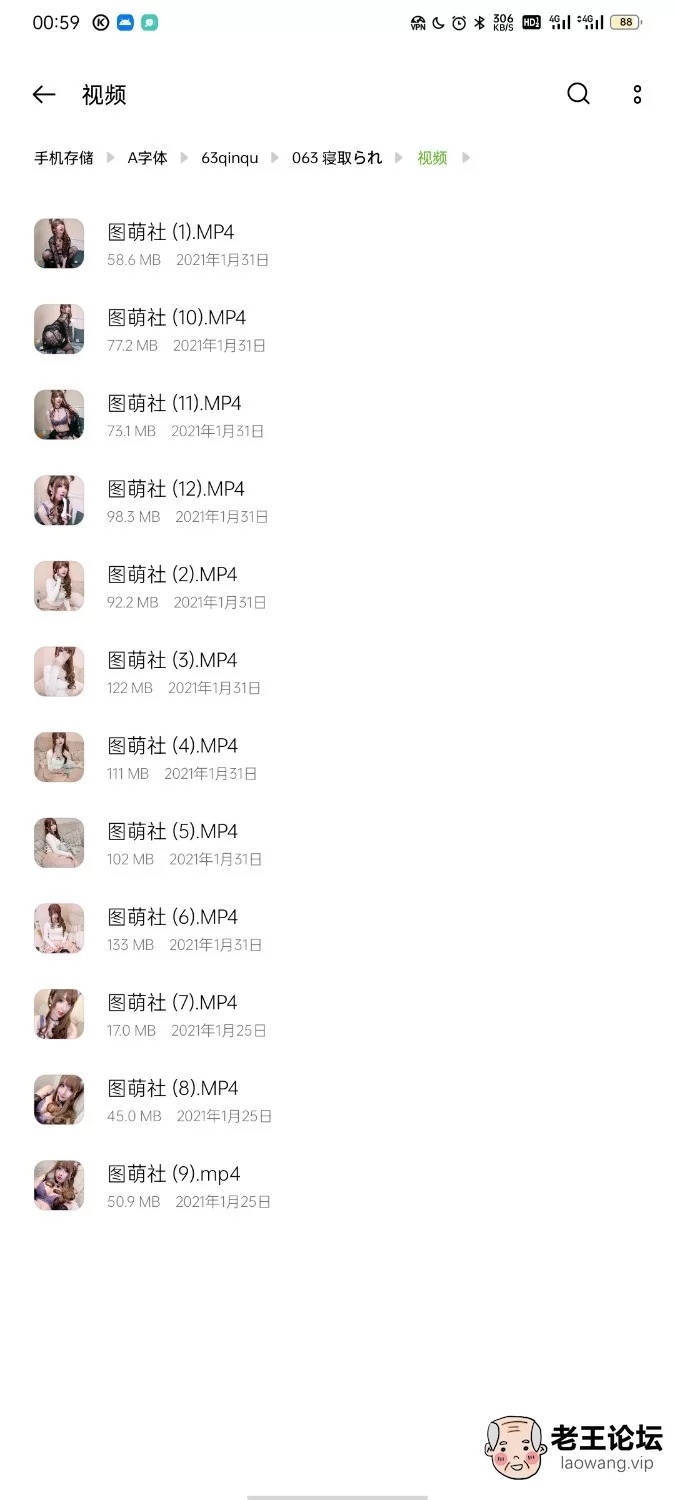Image resolution: width=675 pixels, height=1500 pixels.
Task: Open the search icon
Action: tap(578, 94)
